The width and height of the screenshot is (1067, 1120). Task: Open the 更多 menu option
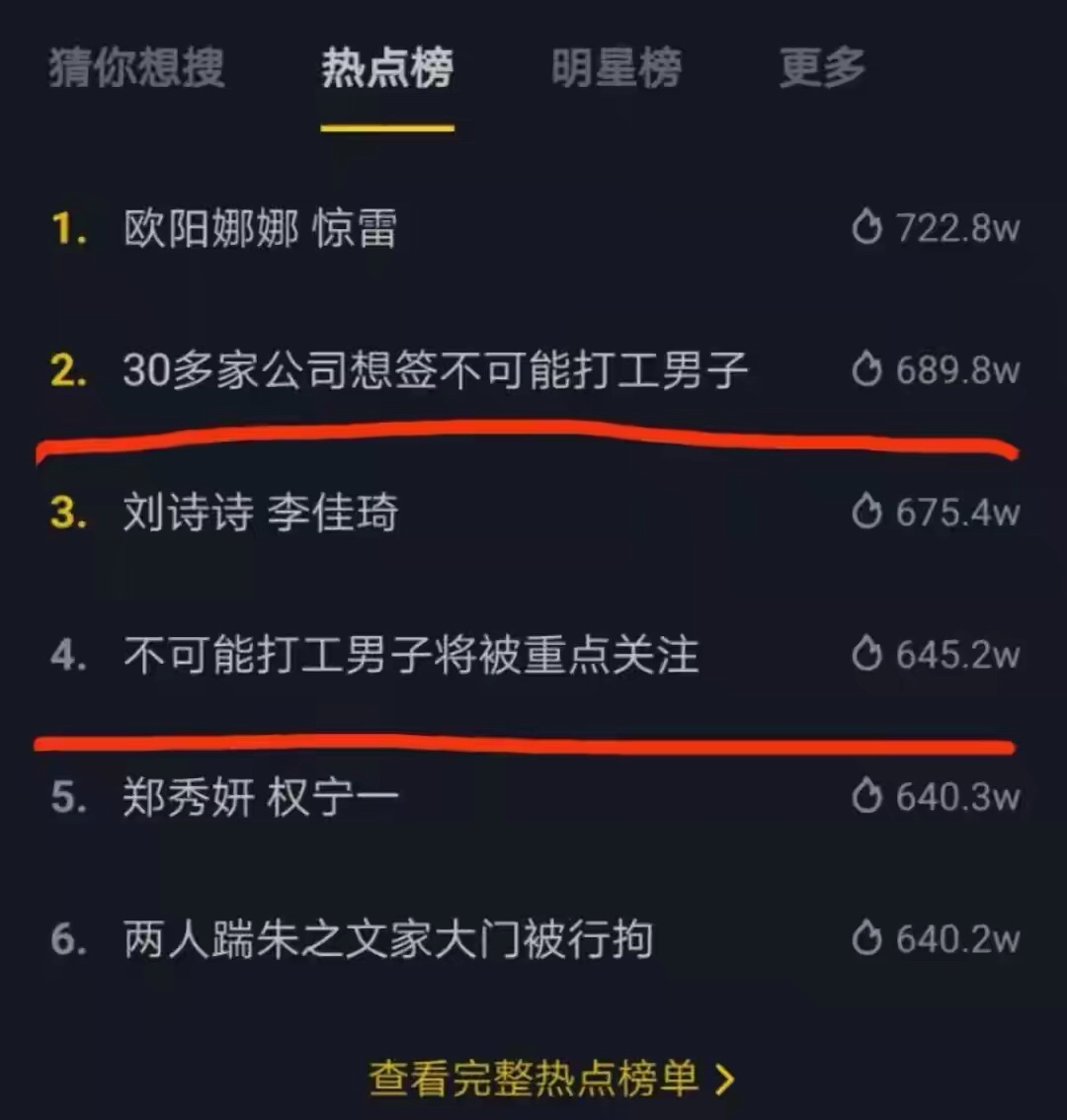(x=821, y=69)
